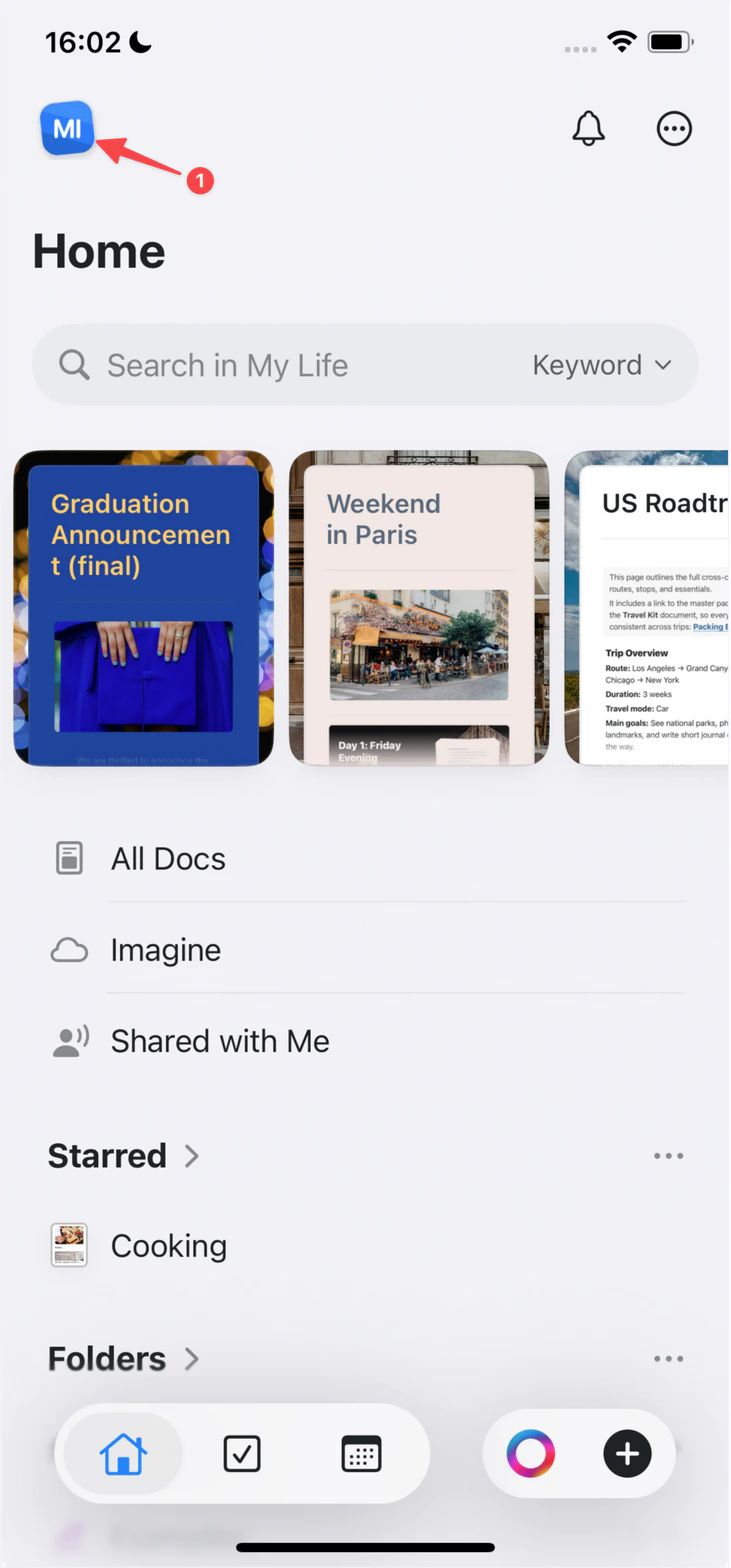Open the notifications bell
Viewport: 731px width, 1568px height.
589,129
